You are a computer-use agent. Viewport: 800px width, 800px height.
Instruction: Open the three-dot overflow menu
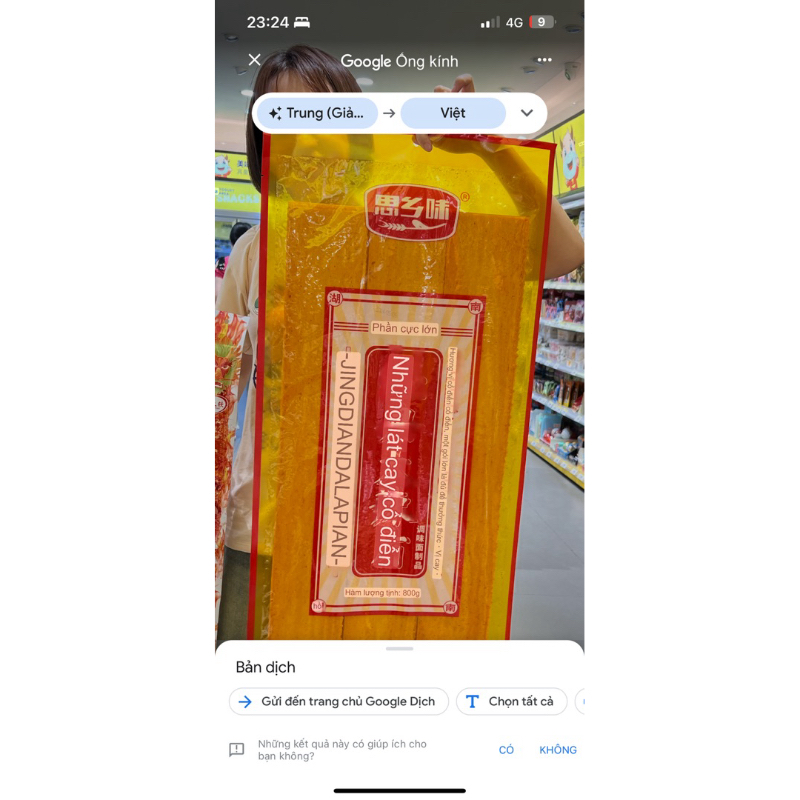[x=544, y=60]
